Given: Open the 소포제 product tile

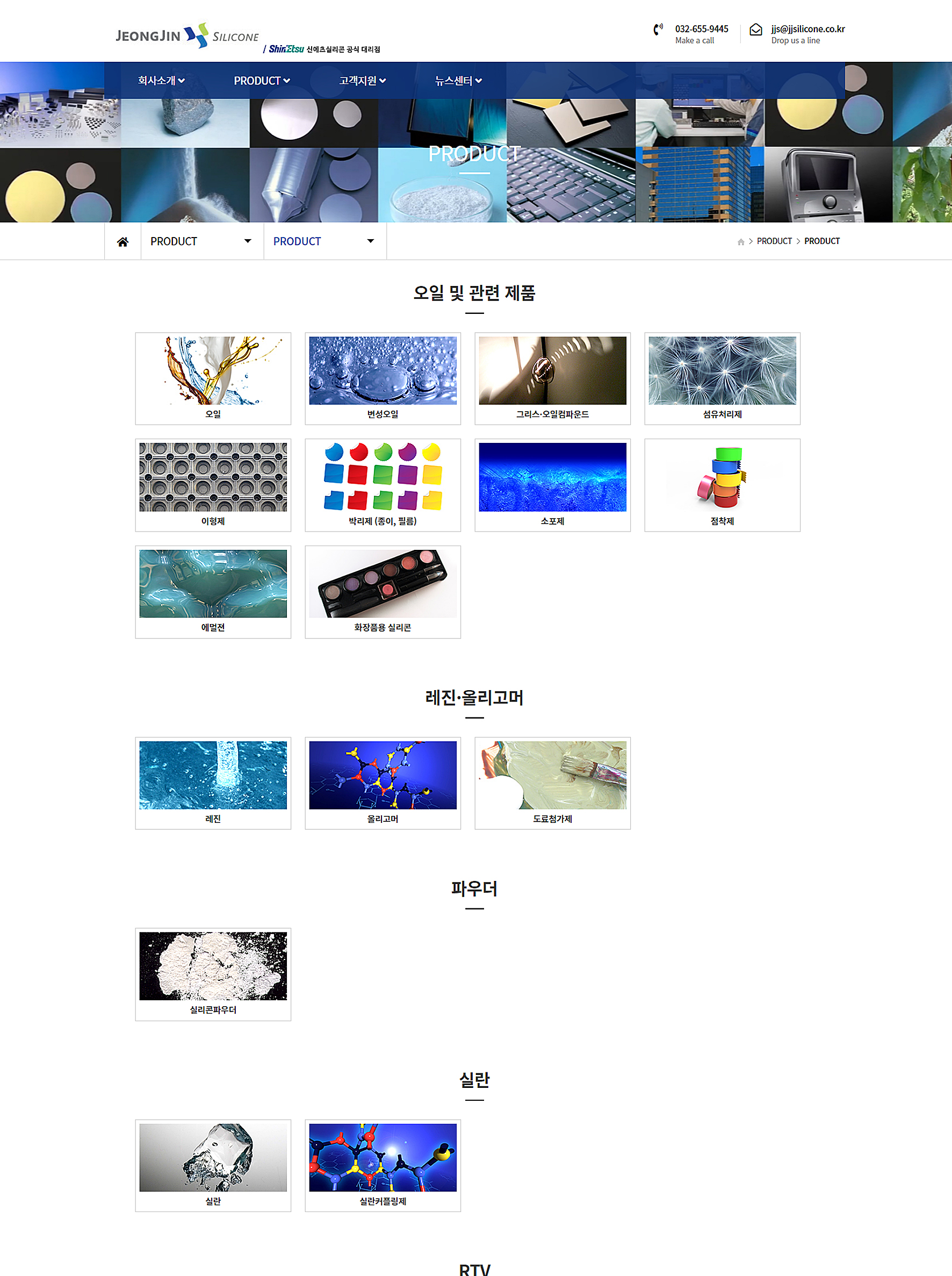Looking at the screenshot, I should pyautogui.click(x=552, y=485).
